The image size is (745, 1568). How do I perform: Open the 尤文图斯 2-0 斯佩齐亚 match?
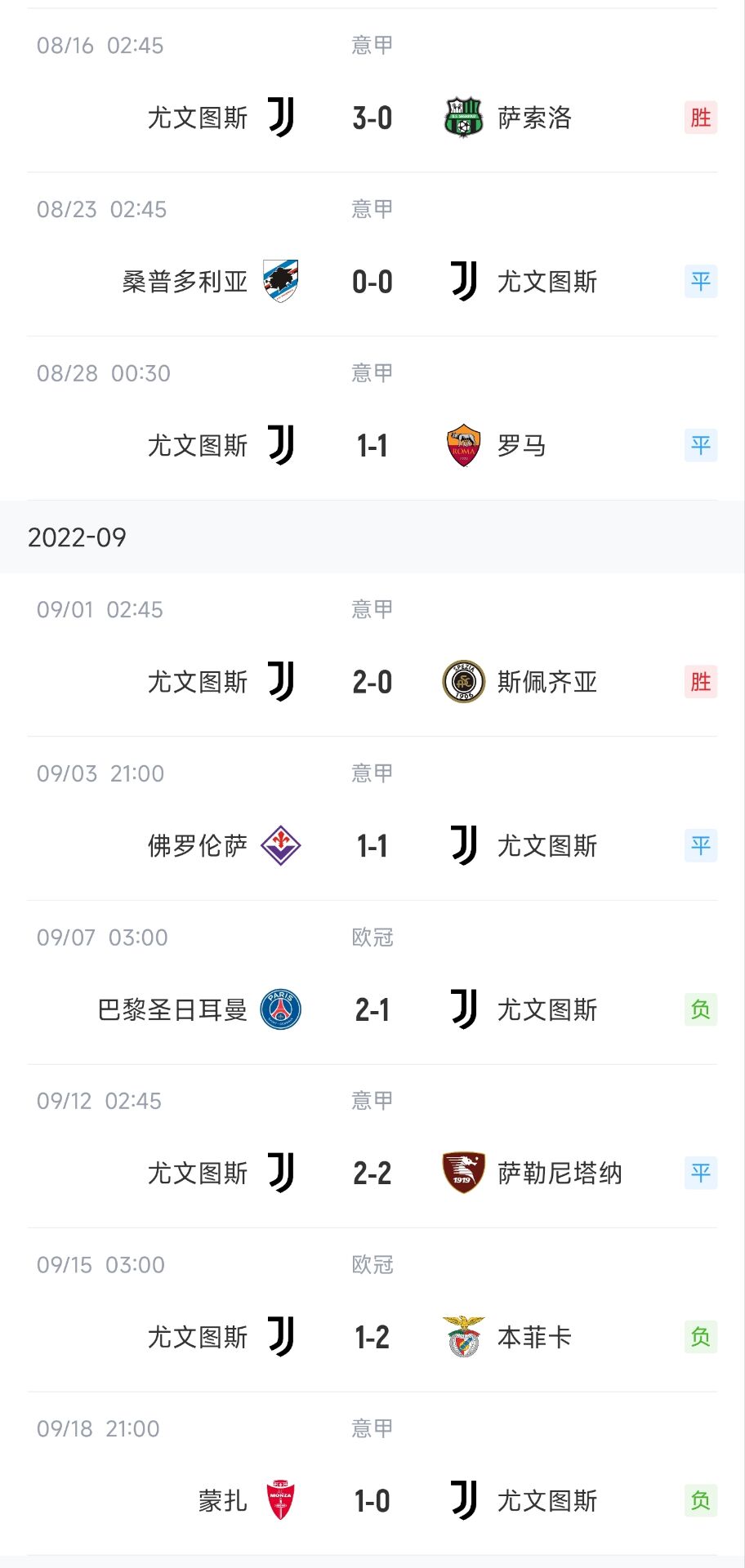coord(372,655)
